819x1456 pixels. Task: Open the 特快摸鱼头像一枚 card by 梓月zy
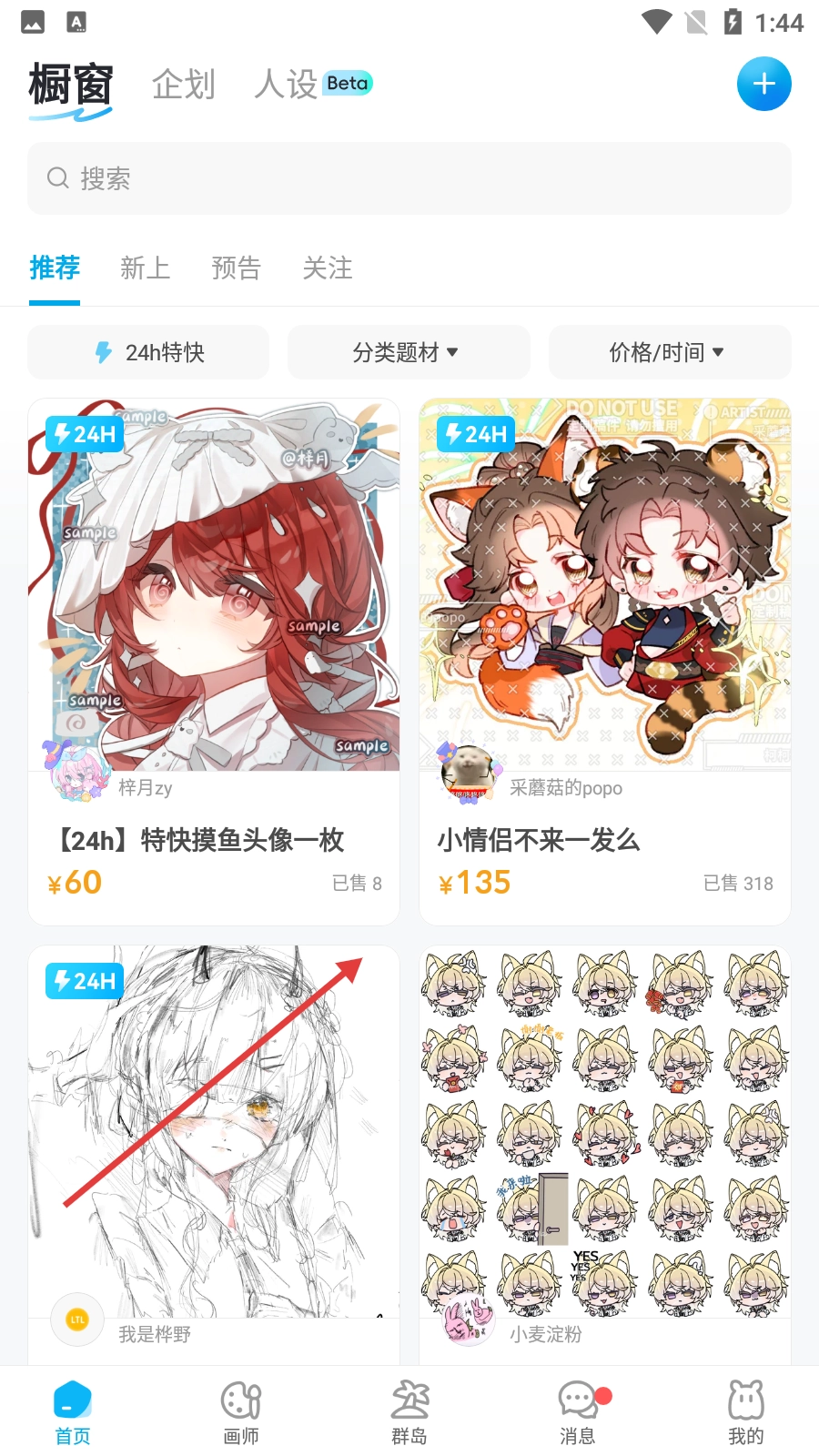point(214,661)
